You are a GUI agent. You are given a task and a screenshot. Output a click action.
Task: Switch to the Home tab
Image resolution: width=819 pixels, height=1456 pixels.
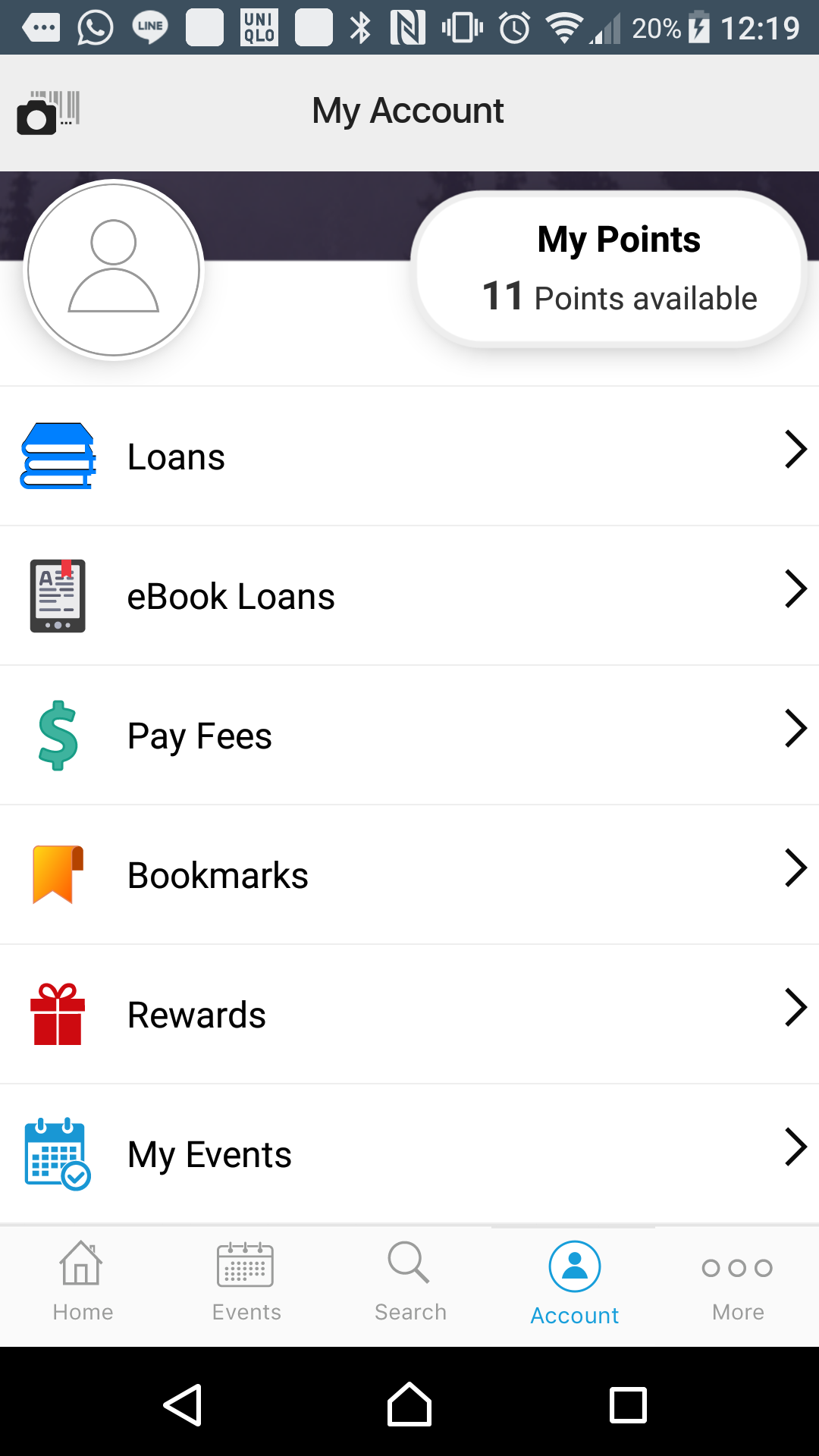click(x=83, y=1283)
